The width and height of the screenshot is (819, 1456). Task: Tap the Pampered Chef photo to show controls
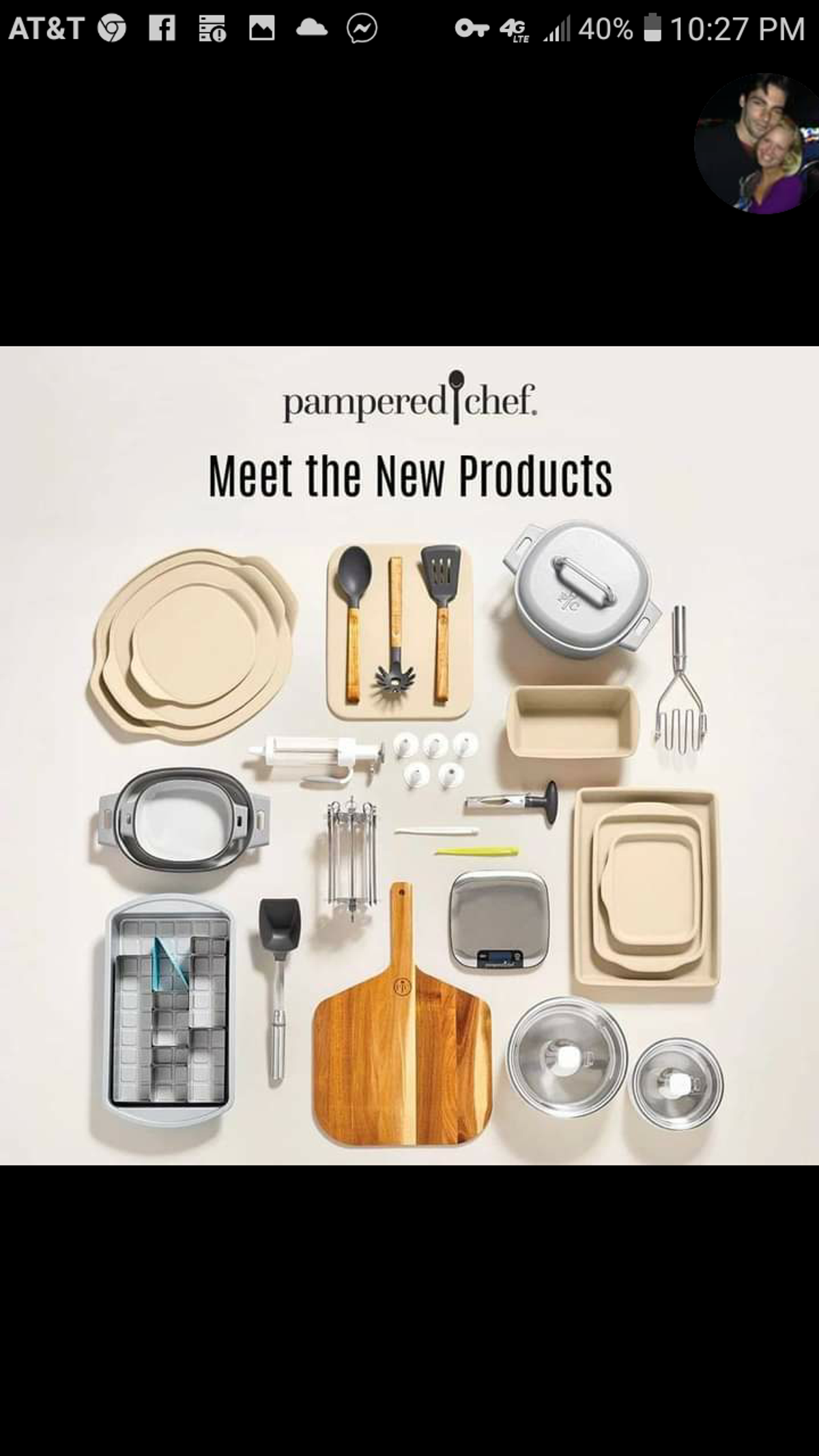[409, 756]
